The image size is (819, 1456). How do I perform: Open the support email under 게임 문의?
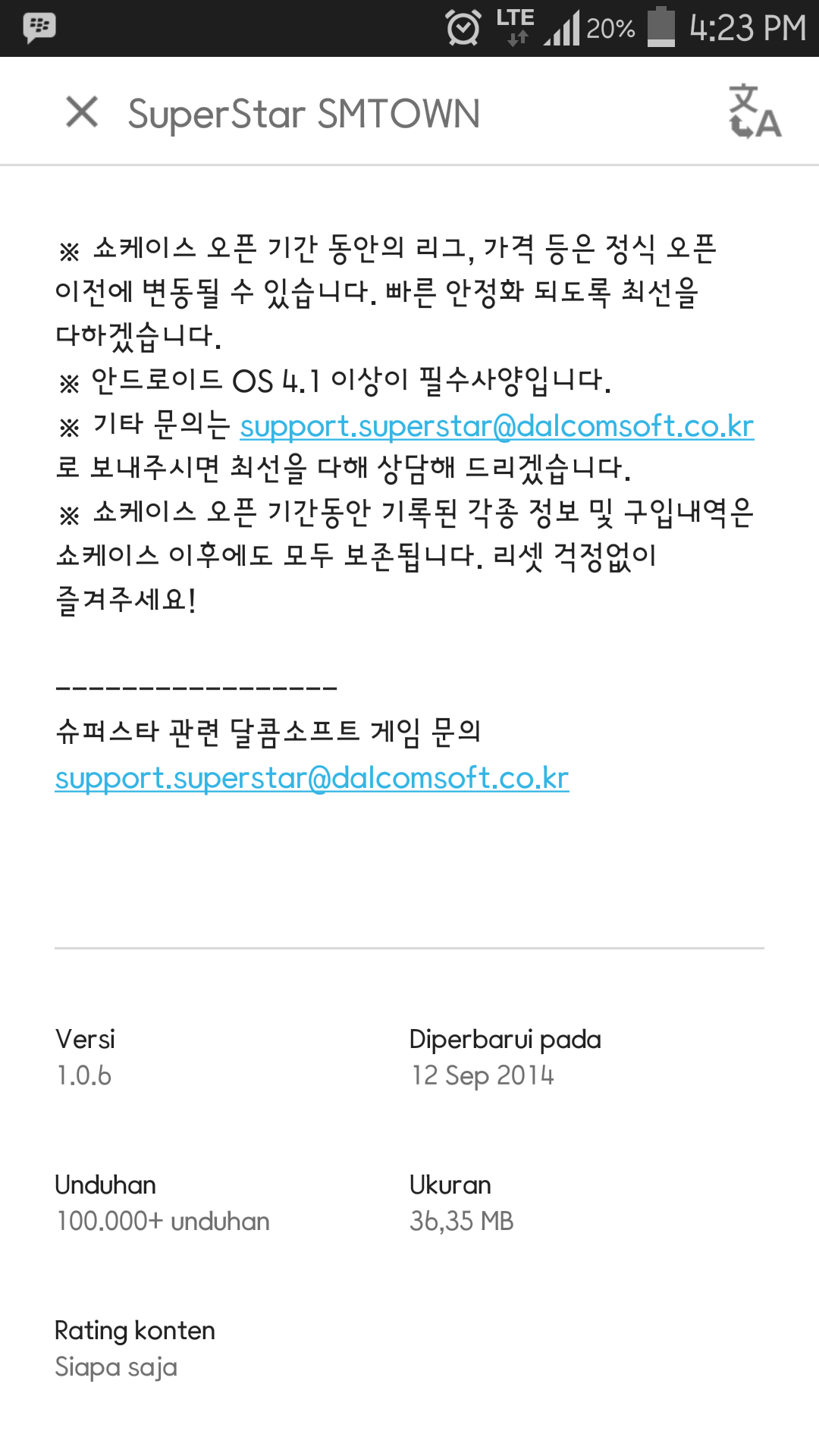click(x=312, y=778)
